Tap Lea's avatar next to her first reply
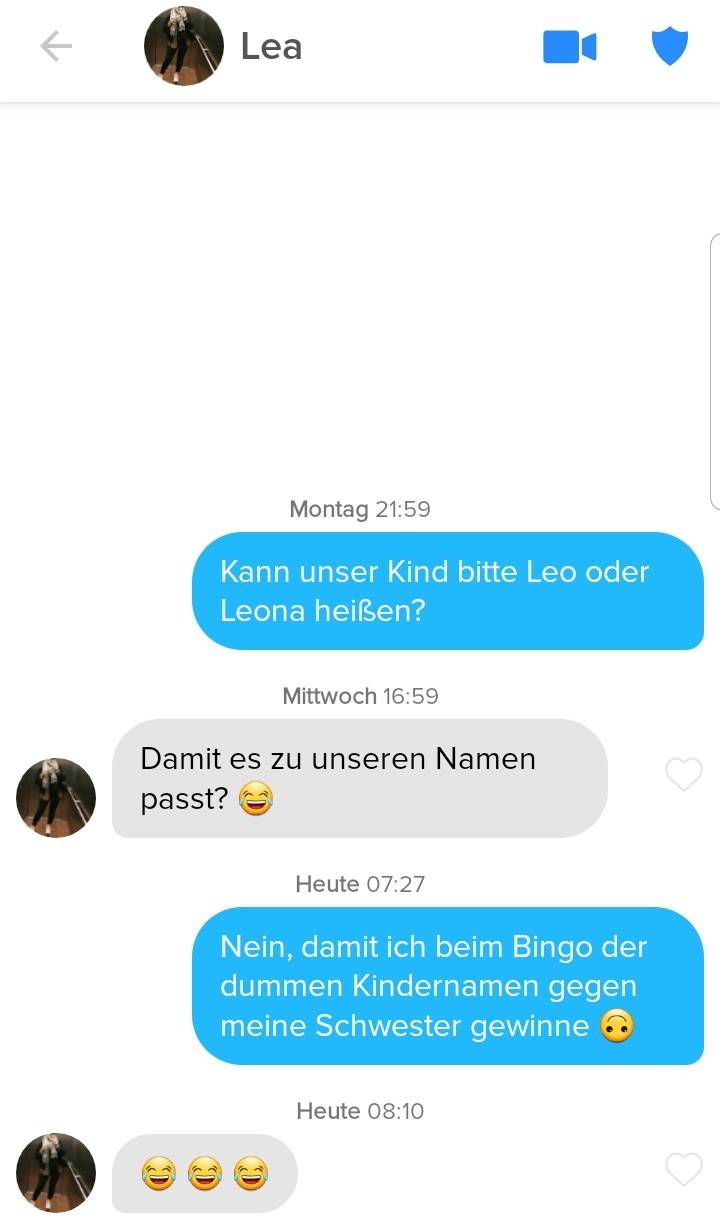 tap(55, 797)
